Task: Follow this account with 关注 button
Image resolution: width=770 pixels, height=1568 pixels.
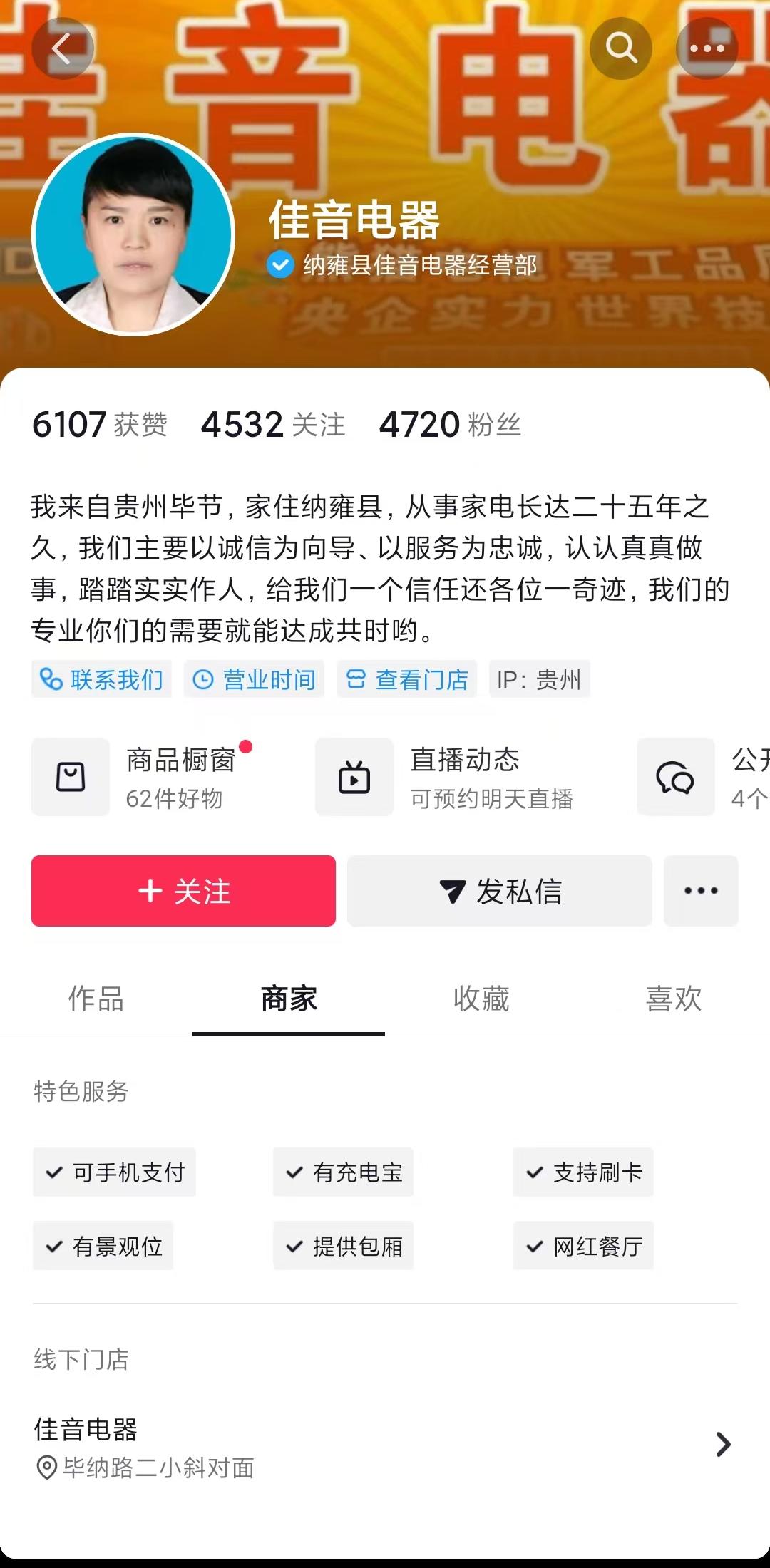Action: pos(183,891)
